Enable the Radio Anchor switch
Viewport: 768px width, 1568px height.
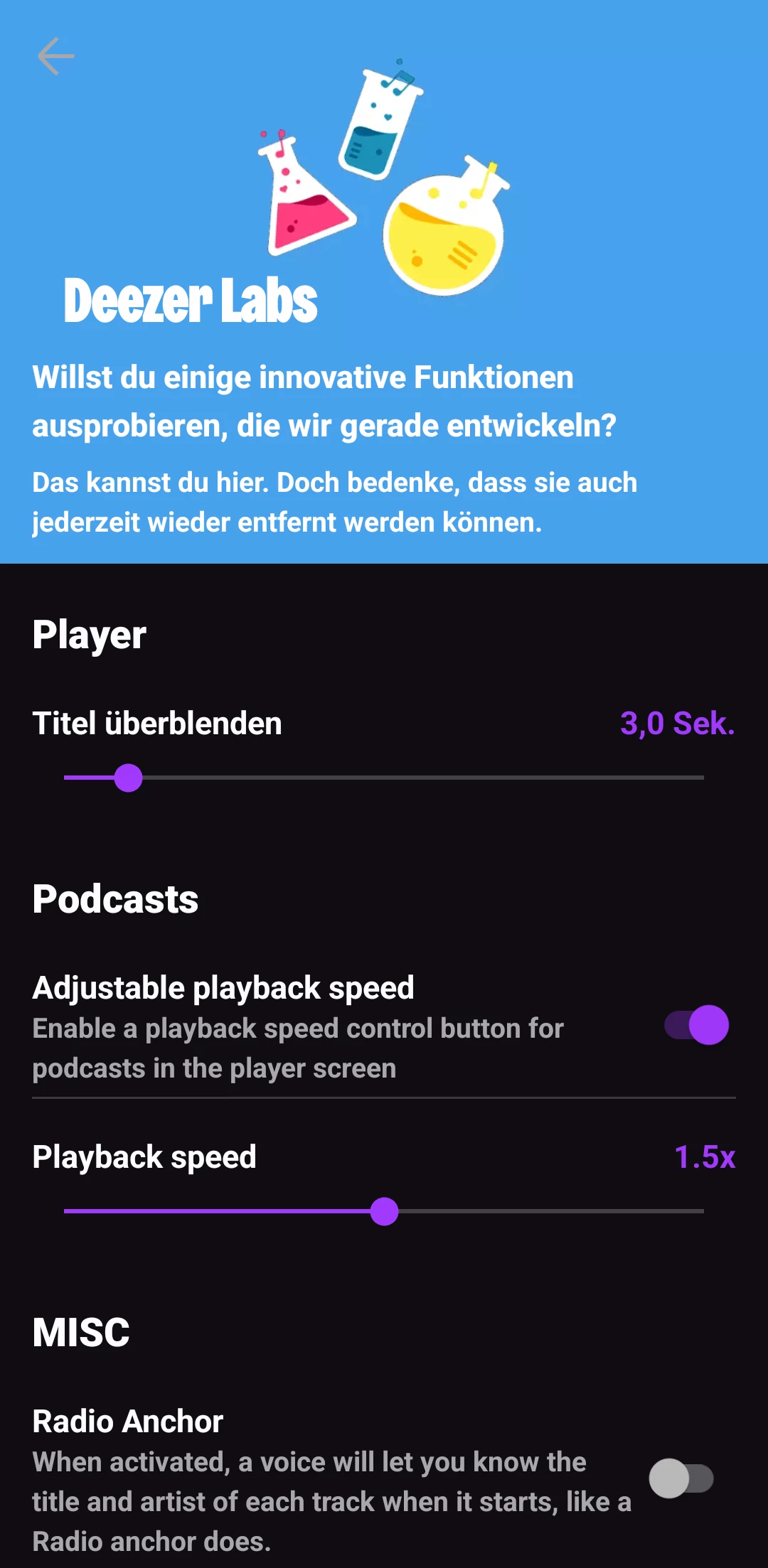pos(681,1478)
